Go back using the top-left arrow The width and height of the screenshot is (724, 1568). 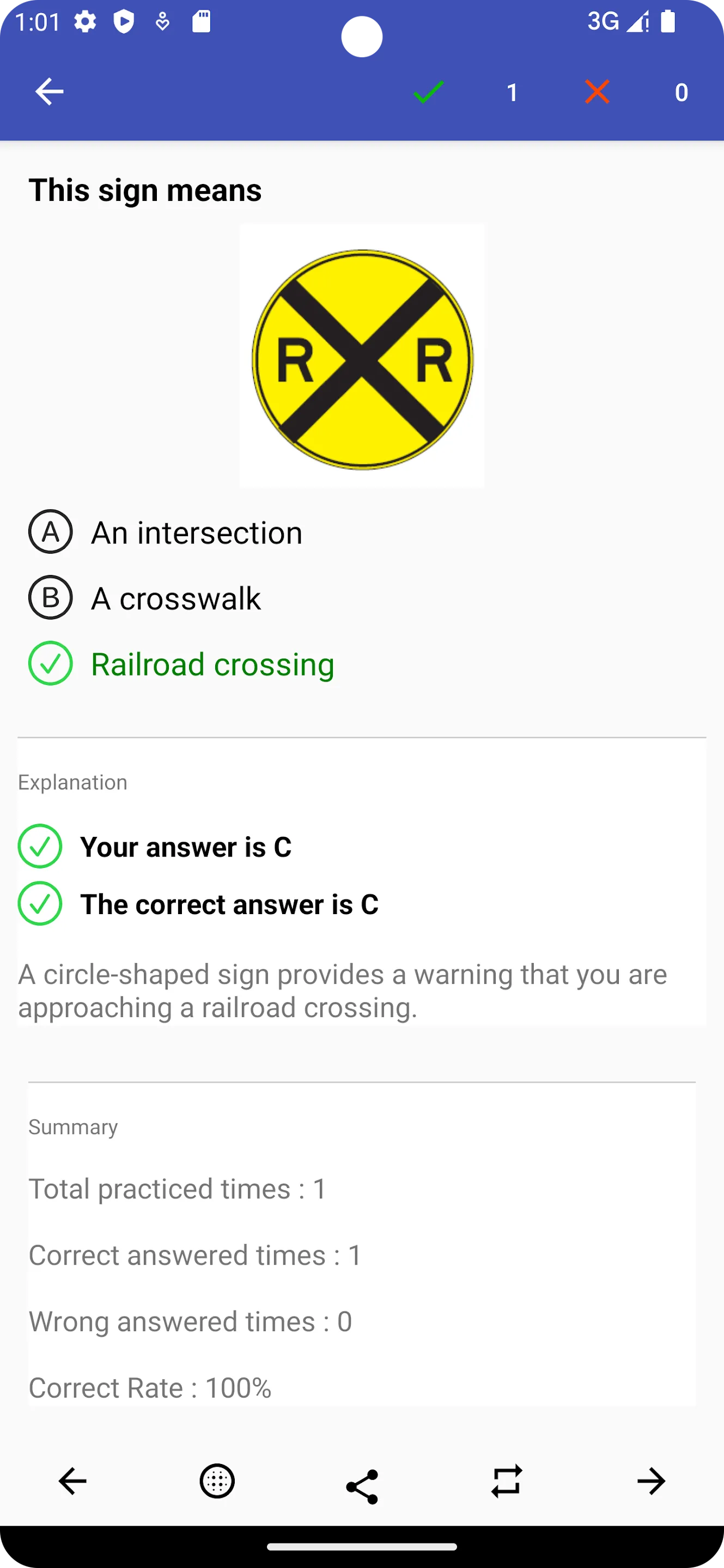click(50, 92)
